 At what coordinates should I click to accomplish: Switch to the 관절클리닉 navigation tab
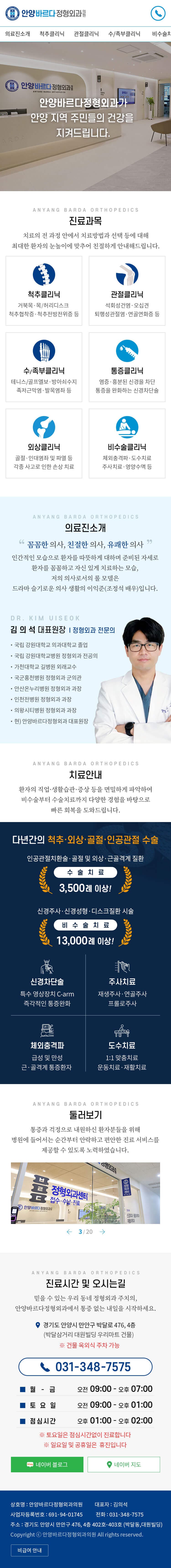pyautogui.click(x=86, y=34)
